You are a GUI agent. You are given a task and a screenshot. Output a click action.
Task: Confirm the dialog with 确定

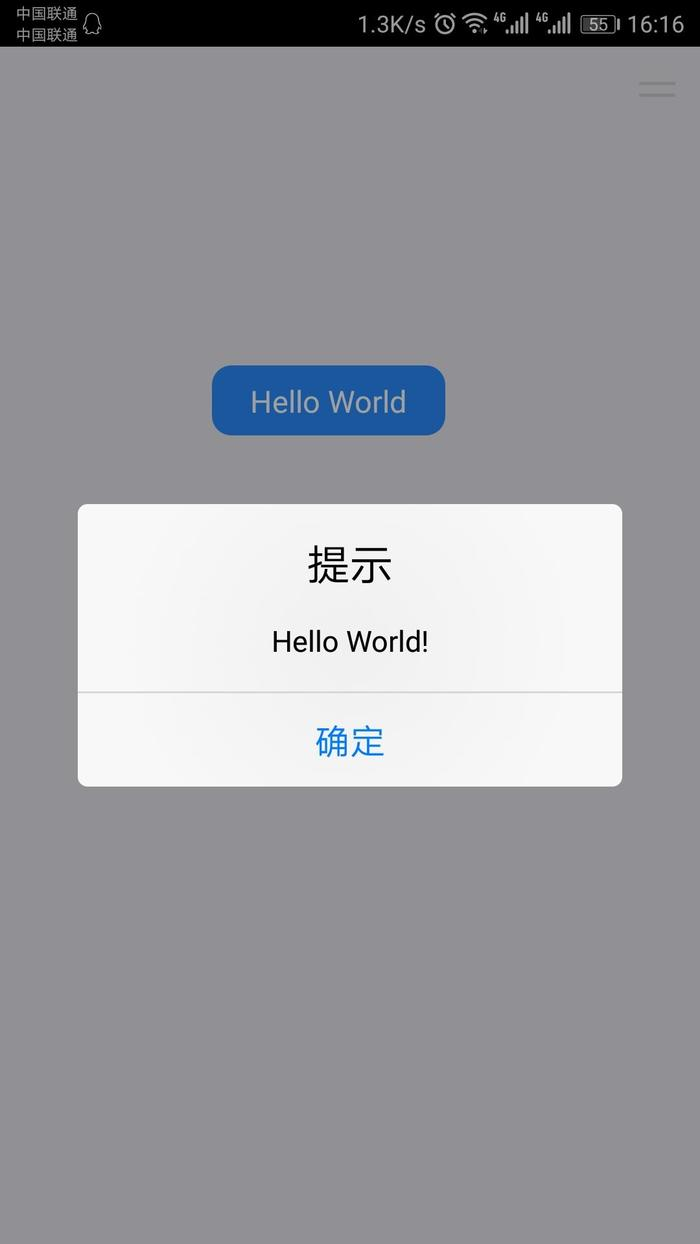(350, 741)
